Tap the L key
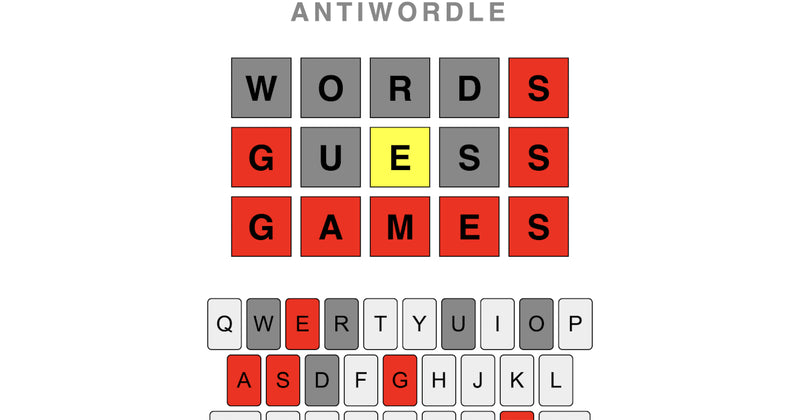Image resolution: width=800 pixels, height=420 pixels. (556, 380)
